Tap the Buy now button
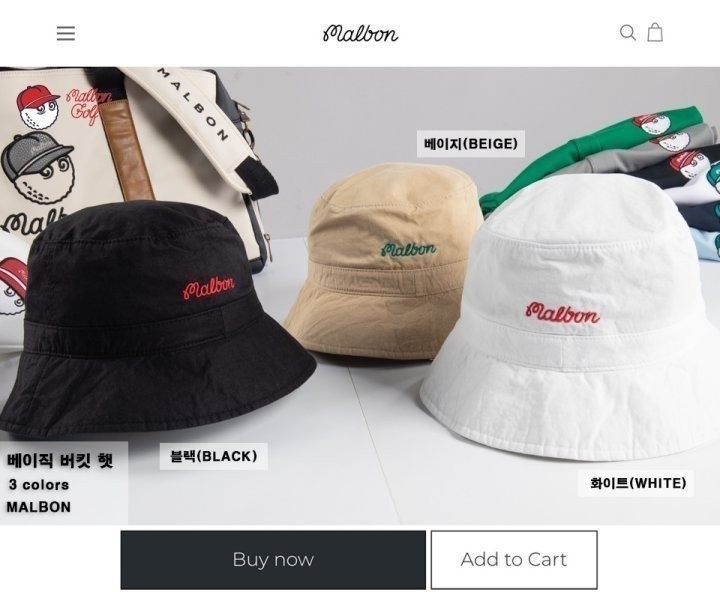Viewport: 720px width, 592px height. click(273, 560)
